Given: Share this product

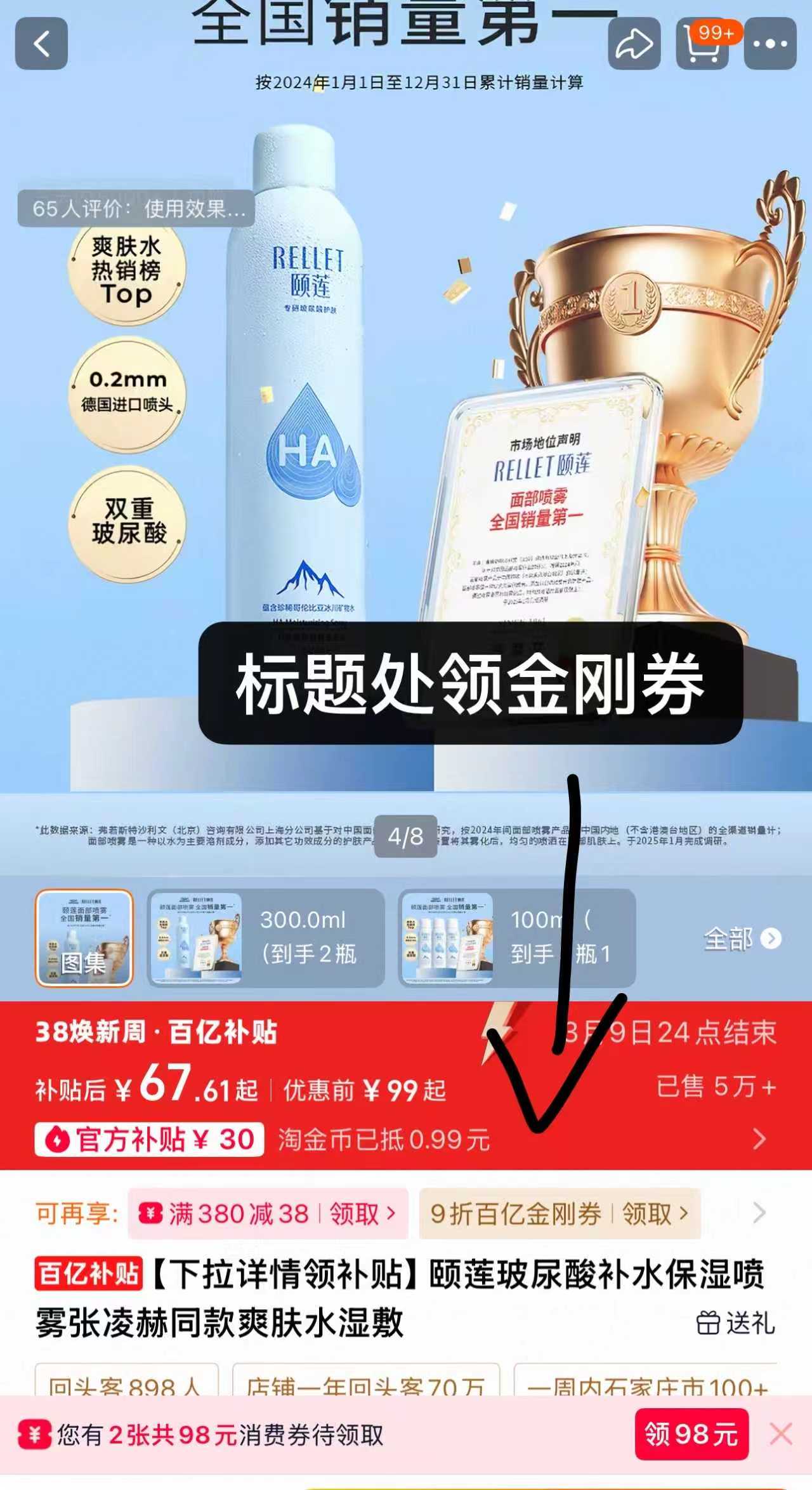Looking at the screenshot, I should [634, 44].
